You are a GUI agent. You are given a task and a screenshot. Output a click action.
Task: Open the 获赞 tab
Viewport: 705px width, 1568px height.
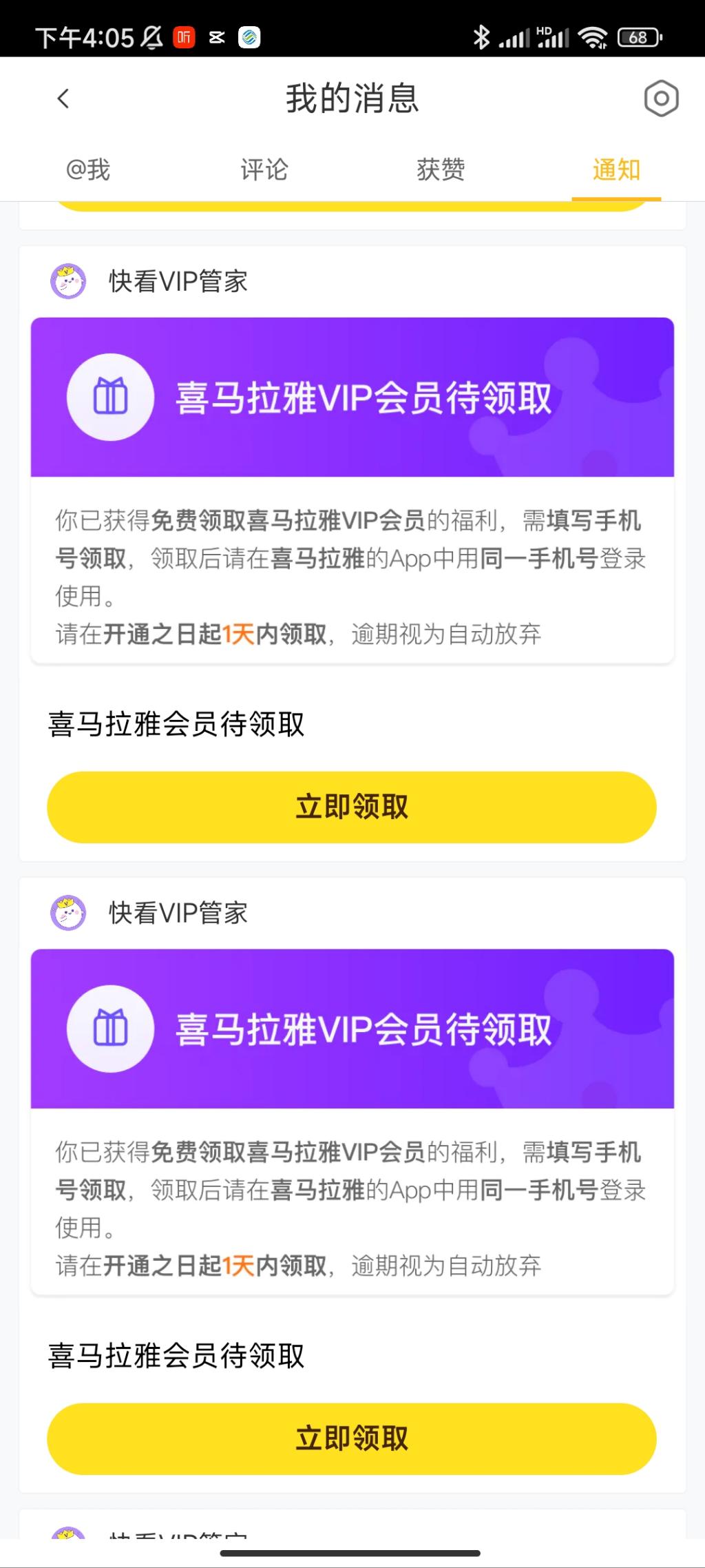point(440,169)
